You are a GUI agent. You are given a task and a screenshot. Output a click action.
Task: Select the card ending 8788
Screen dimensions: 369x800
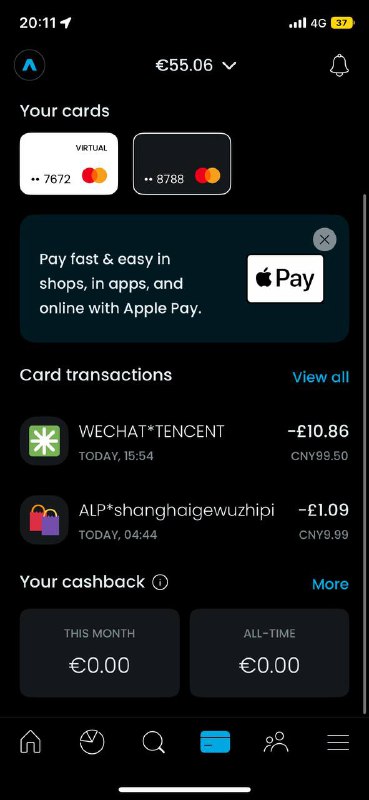182,164
